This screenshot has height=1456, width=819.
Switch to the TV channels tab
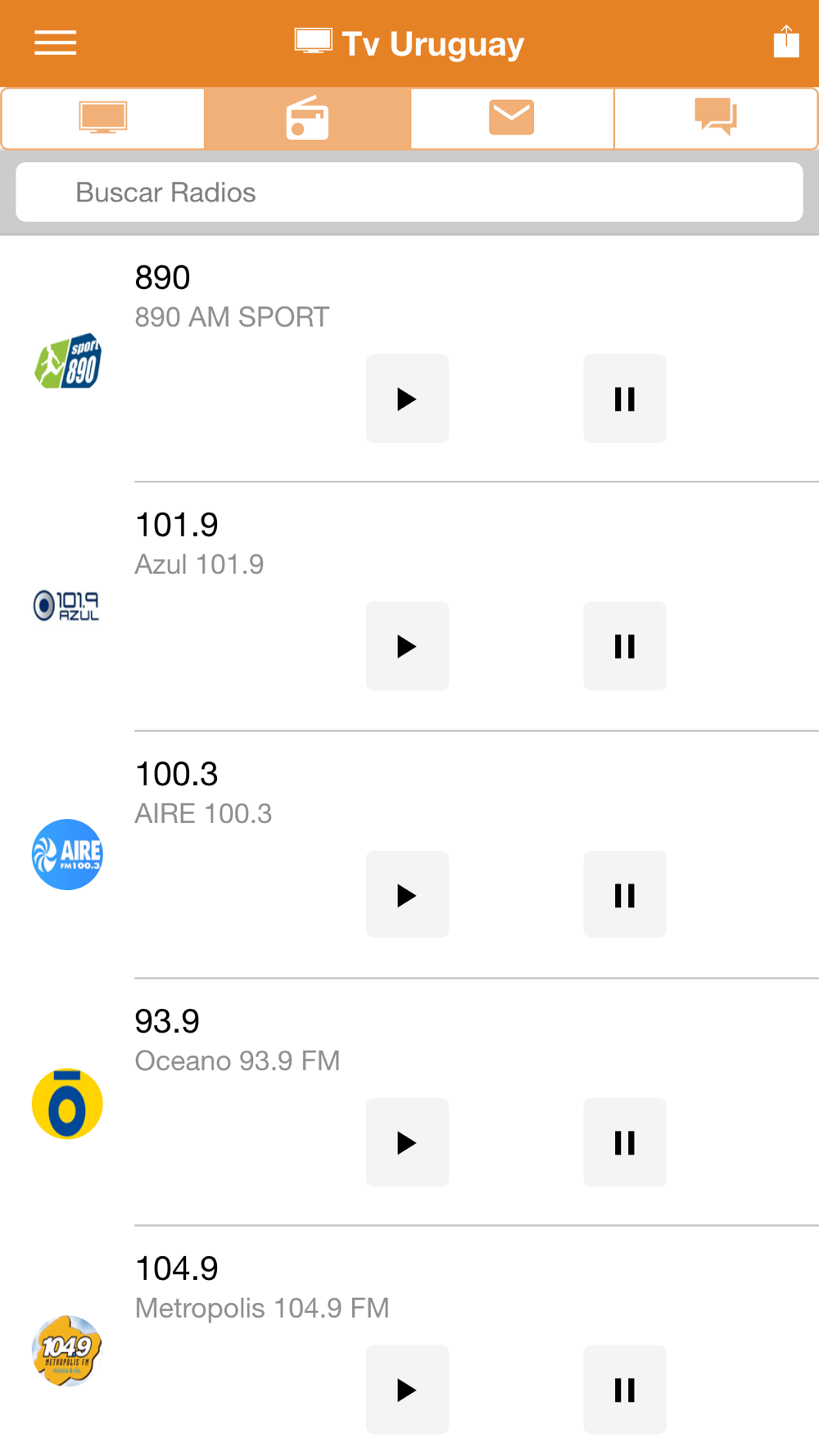(x=103, y=118)
